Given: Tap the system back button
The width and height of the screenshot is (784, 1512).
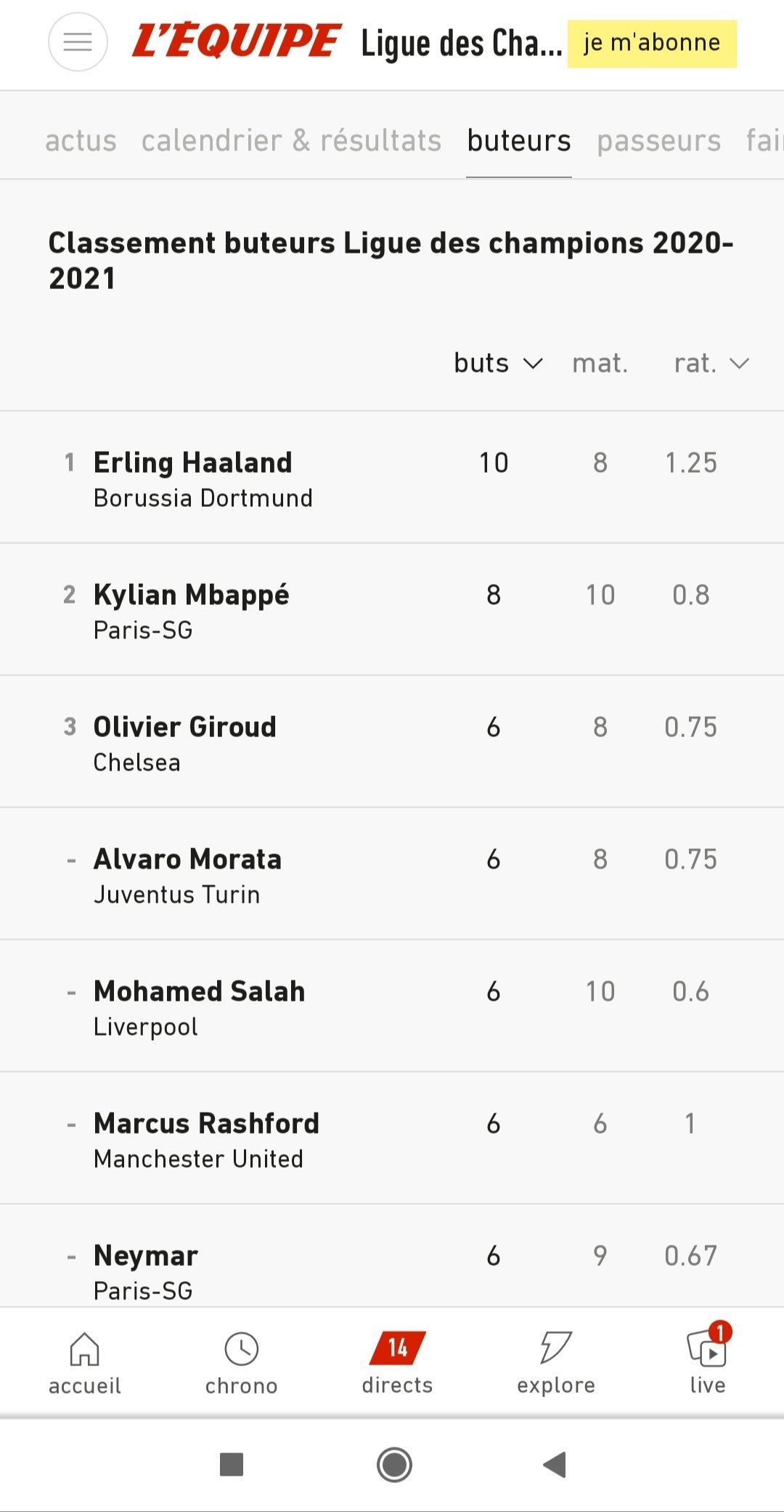Looking at the screenshot, I should click(555, 1465).
